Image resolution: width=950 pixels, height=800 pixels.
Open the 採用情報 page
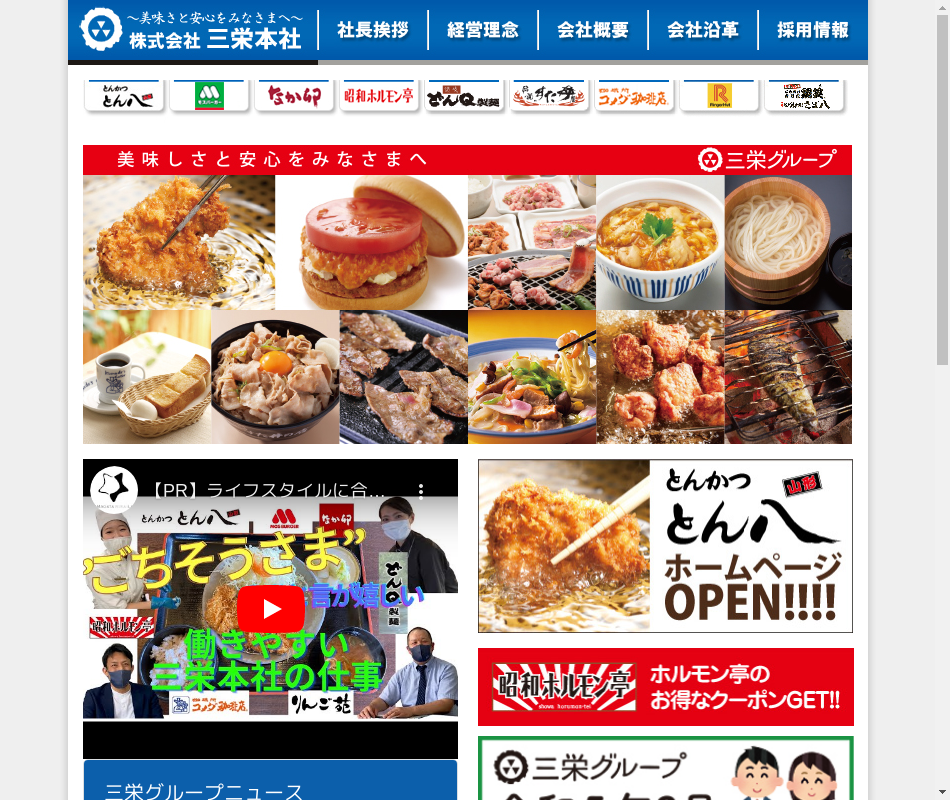click(813, 30)
